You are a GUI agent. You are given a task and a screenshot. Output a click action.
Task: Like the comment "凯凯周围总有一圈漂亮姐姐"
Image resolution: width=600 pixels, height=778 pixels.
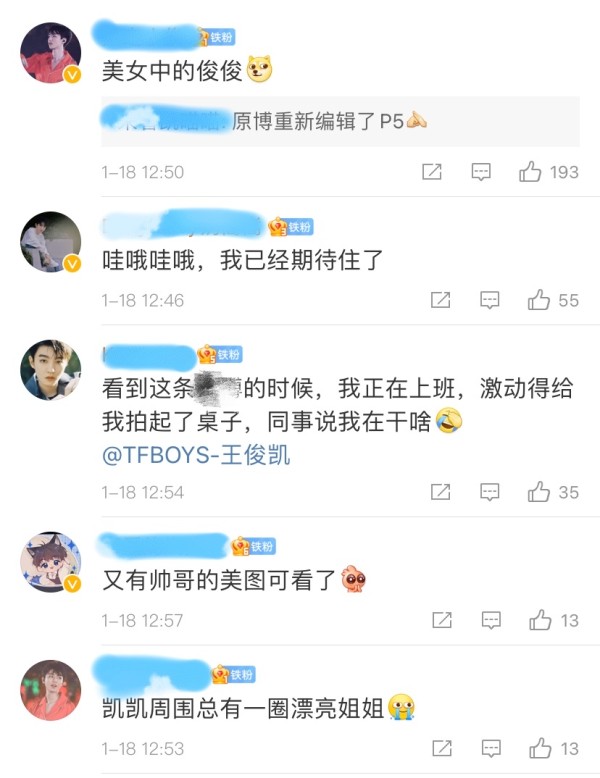point(540,748)
